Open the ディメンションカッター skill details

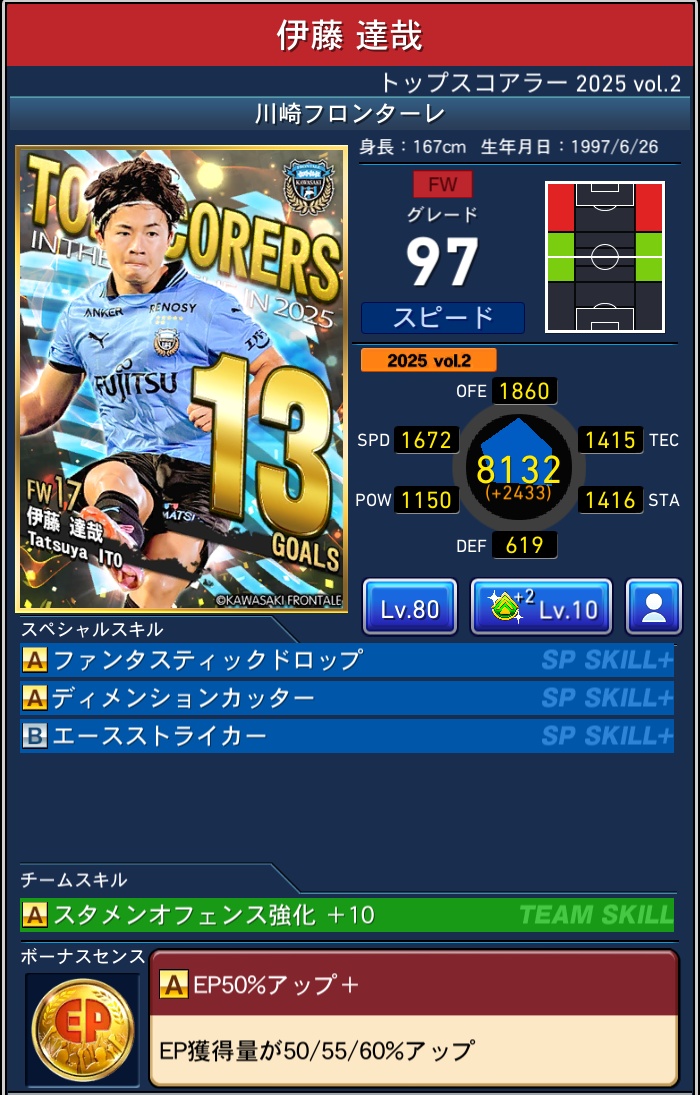tap(347, 698)
